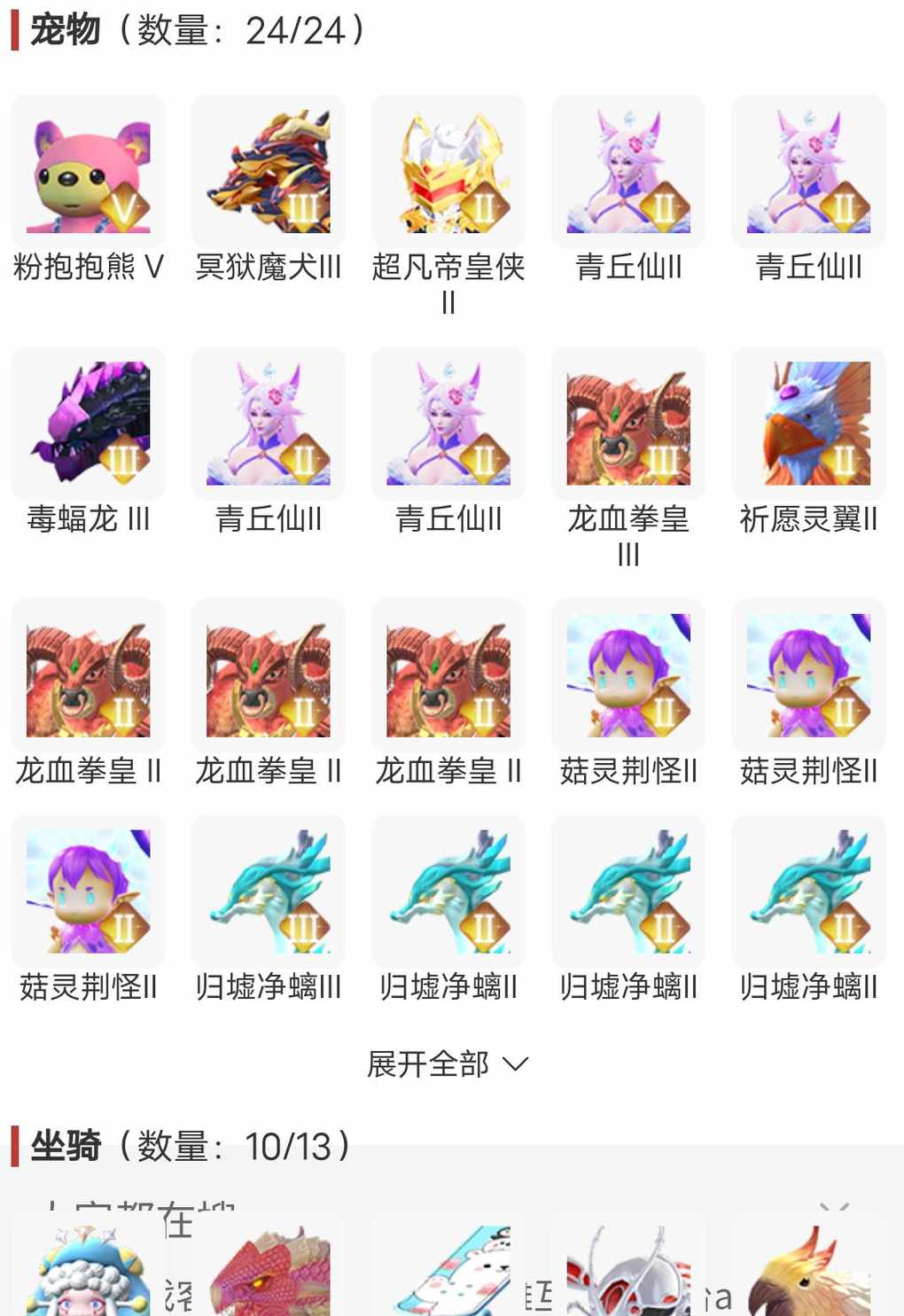The width and height of the screenshot is (904, 1316).
Task: View the 归墟净螭III pet
Action: [x=269, y=892]
